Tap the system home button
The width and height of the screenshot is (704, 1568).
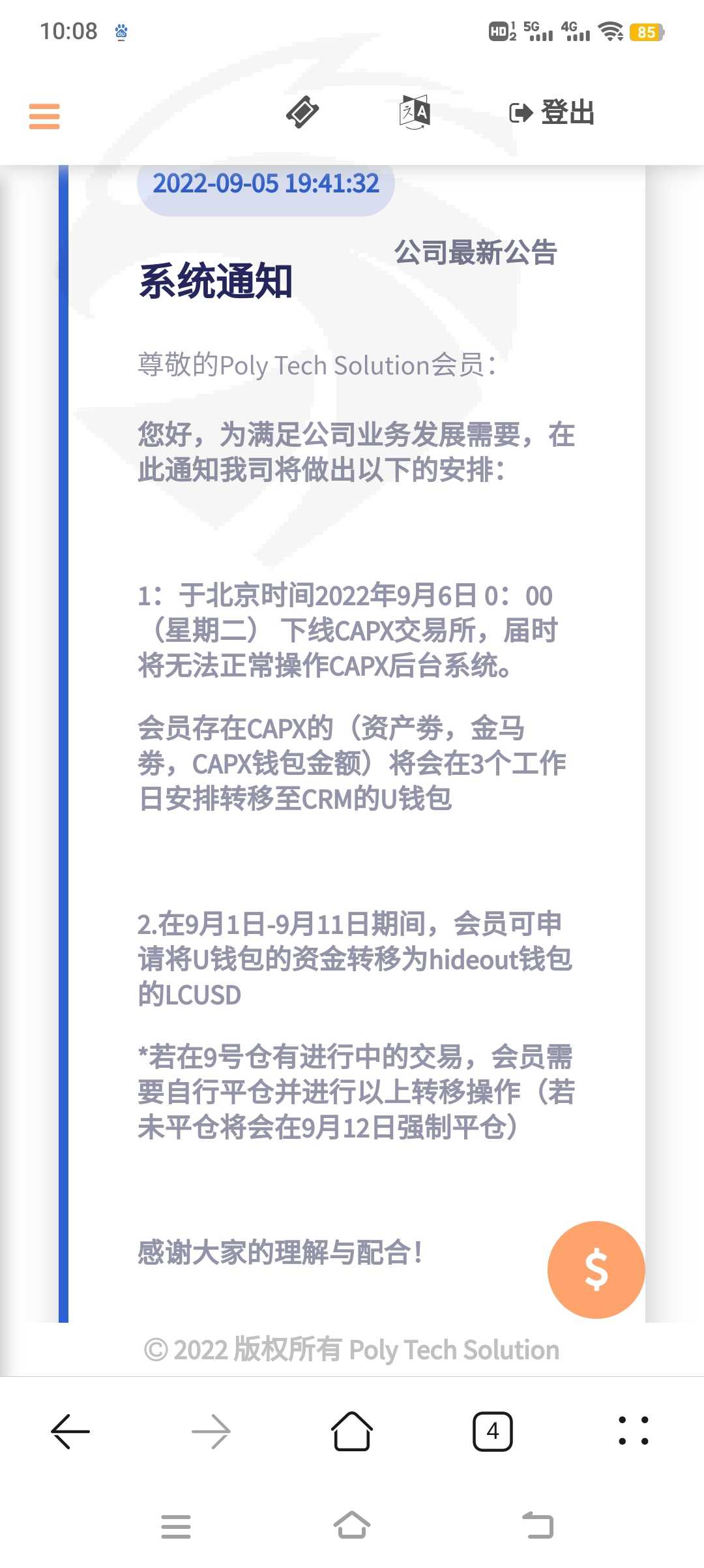coord(352,1525)
